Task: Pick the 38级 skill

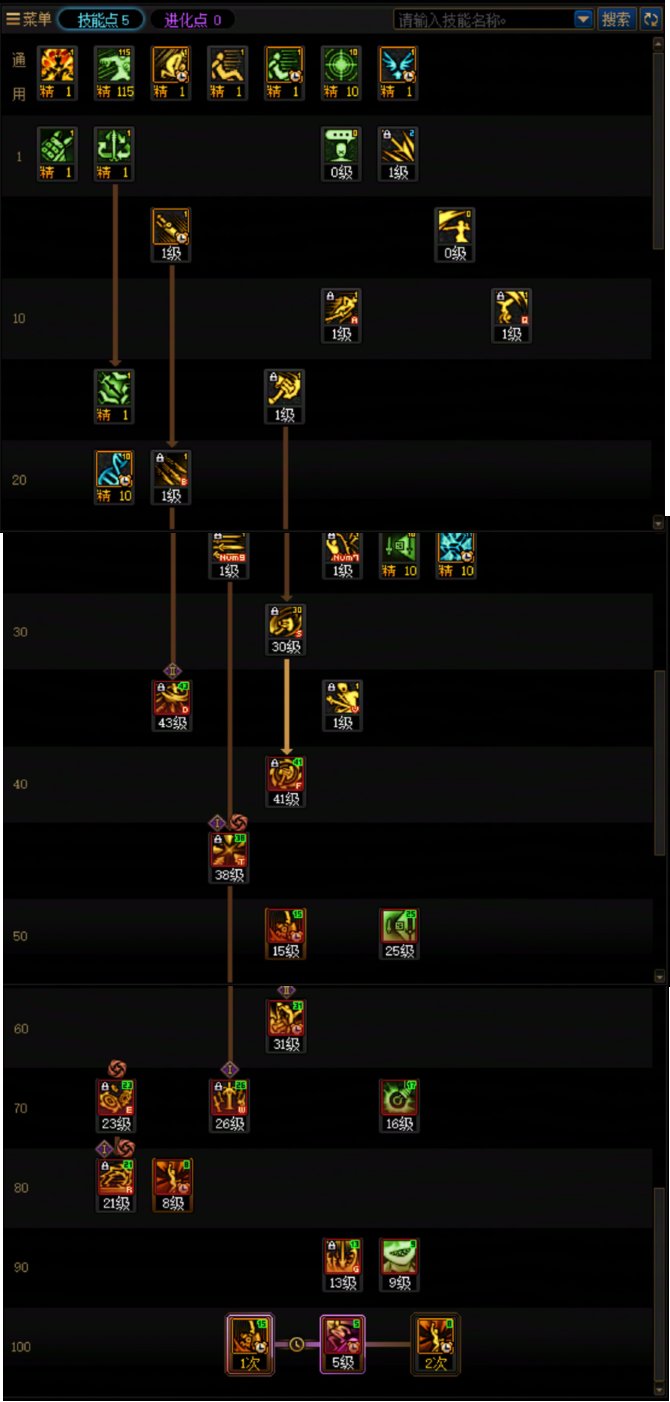Action: pyautogui.click(x=229, y=852)
